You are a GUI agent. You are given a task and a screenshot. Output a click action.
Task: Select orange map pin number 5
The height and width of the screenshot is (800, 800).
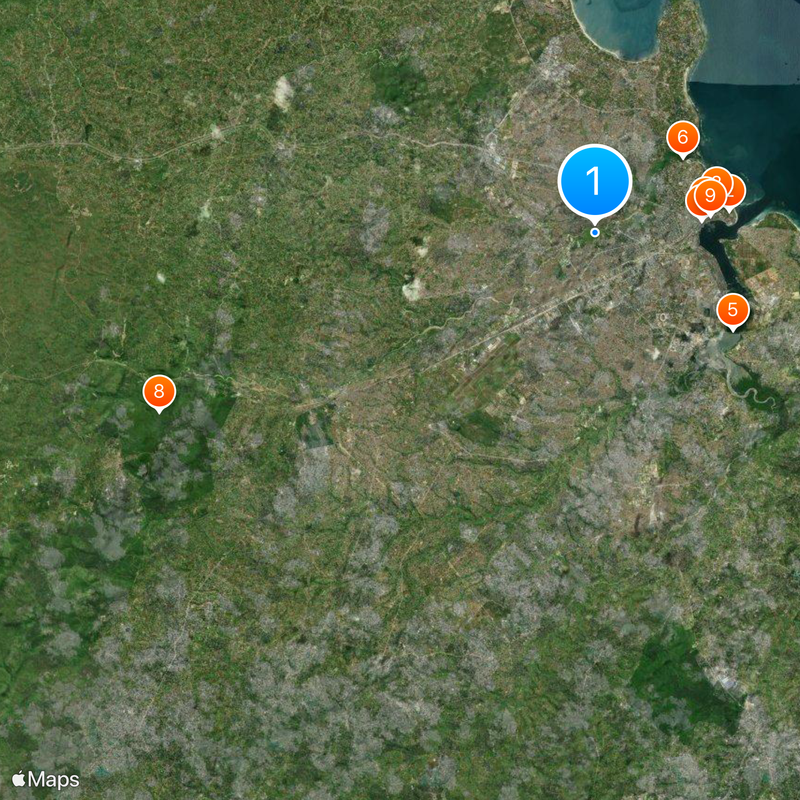(732, 310)
